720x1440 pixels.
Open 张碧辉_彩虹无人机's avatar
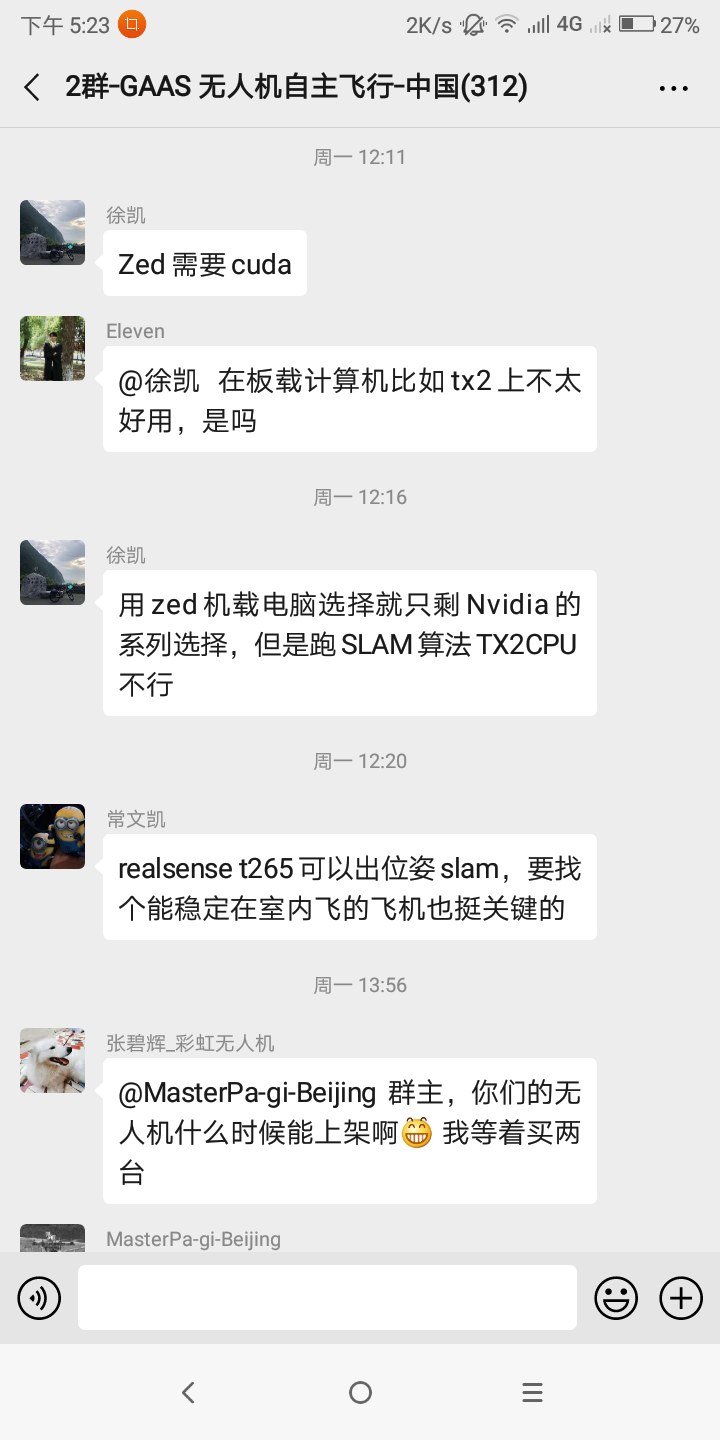tap(52, 1060)
